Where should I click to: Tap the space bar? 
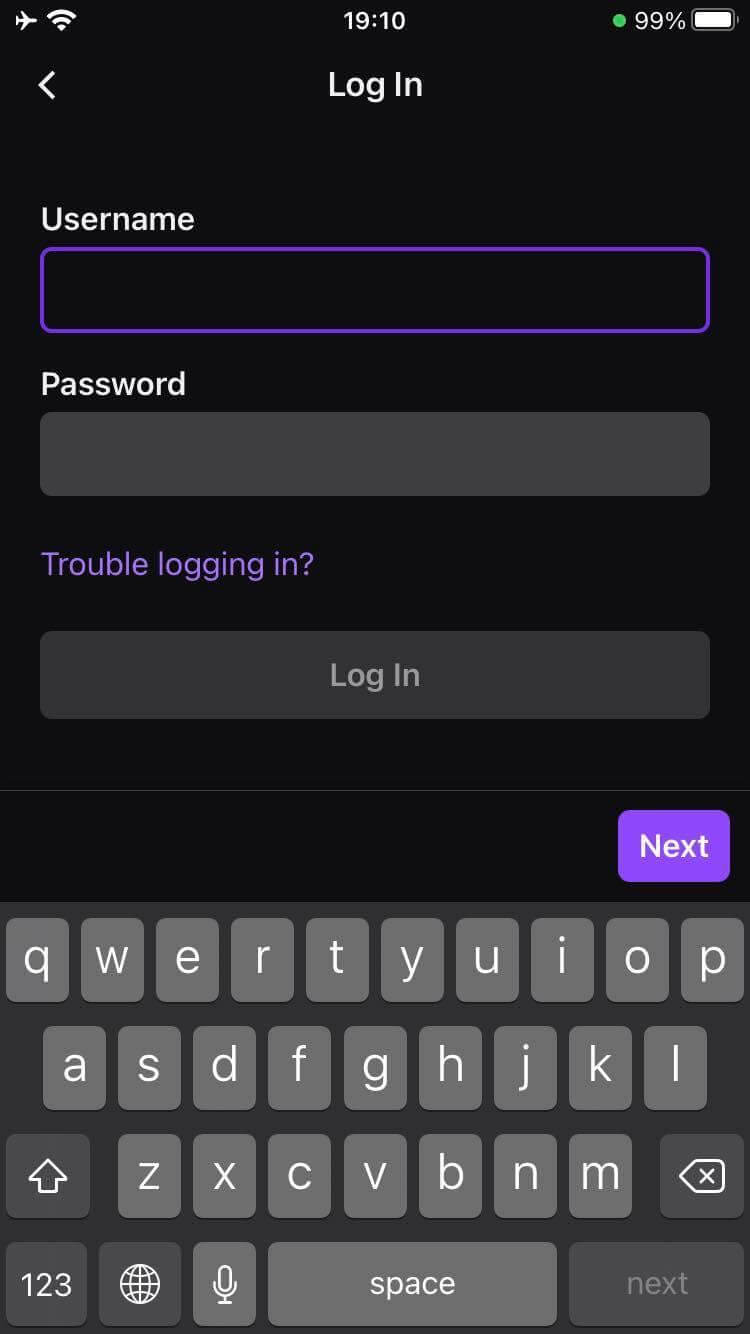(x=412, y=1284)
